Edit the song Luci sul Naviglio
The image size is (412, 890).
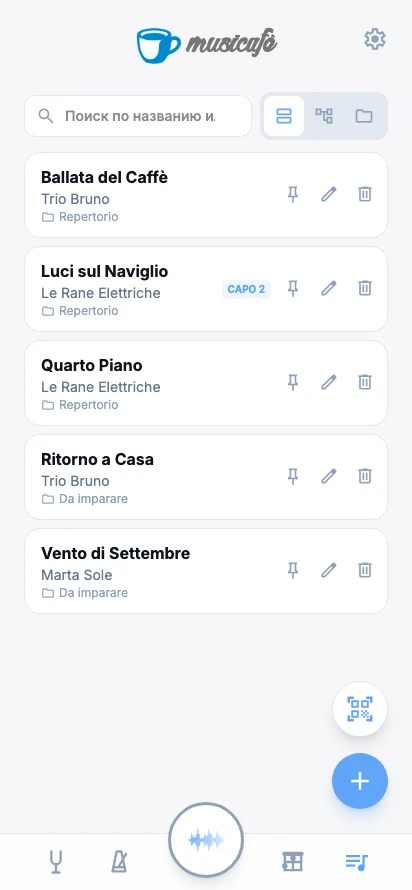coord(329,288)
